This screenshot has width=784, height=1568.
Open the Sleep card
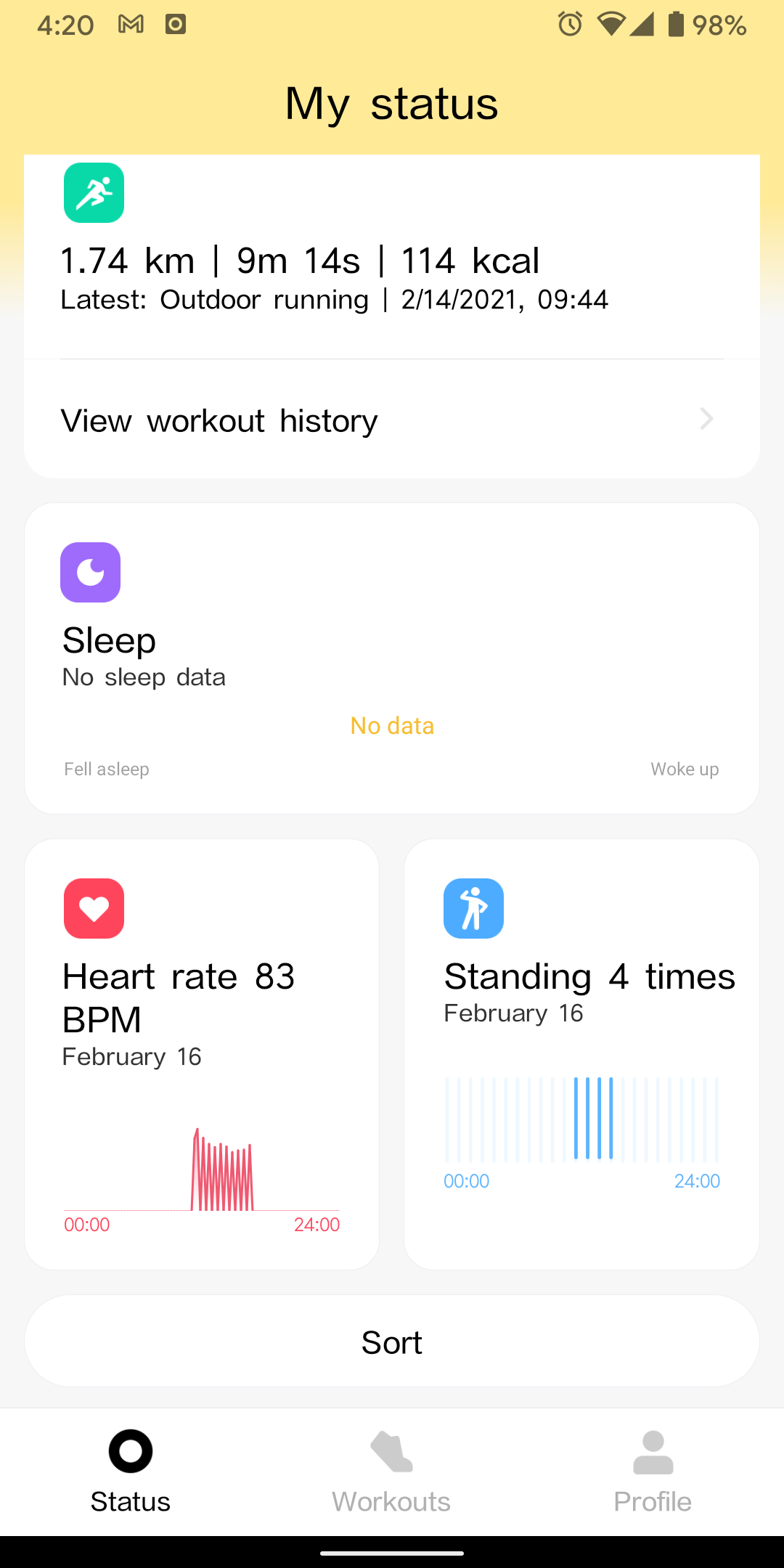click(x=392, y=658)
